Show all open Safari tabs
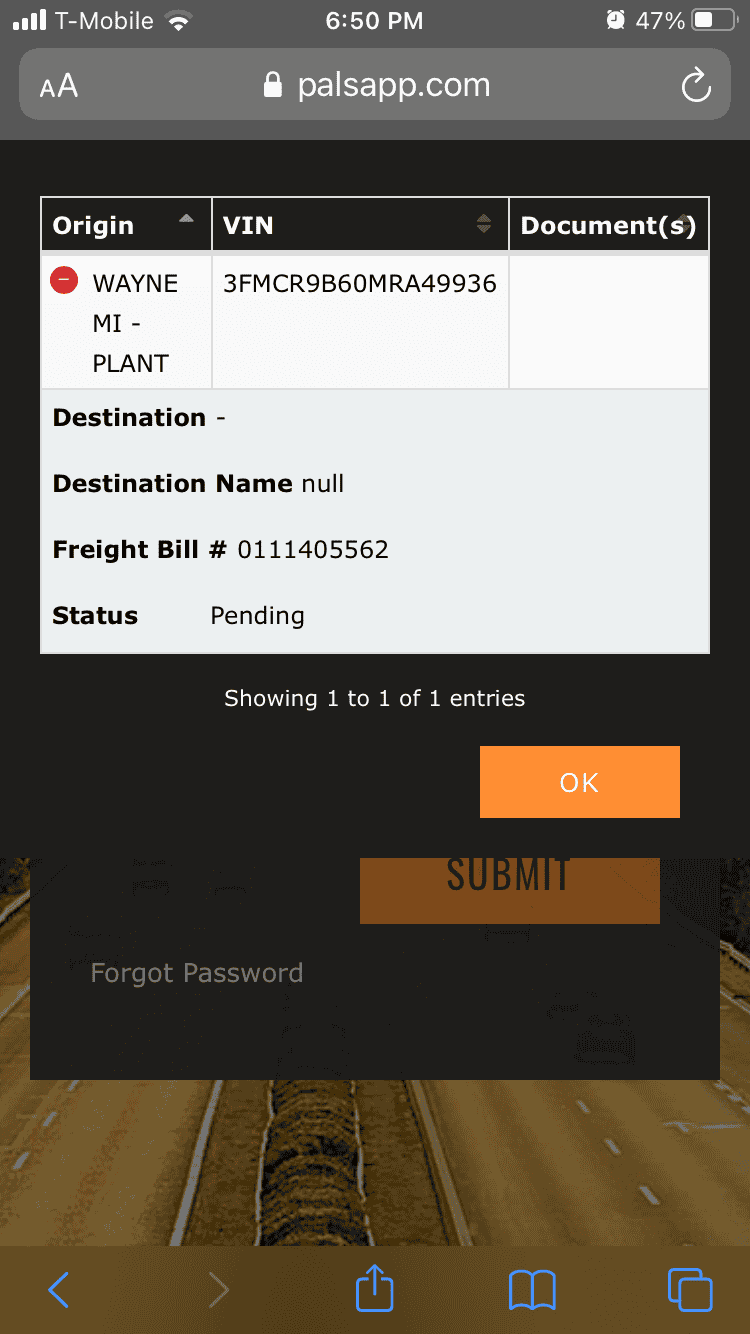The height and width of the screenshot is (1334, 750). pos(690,1290)
